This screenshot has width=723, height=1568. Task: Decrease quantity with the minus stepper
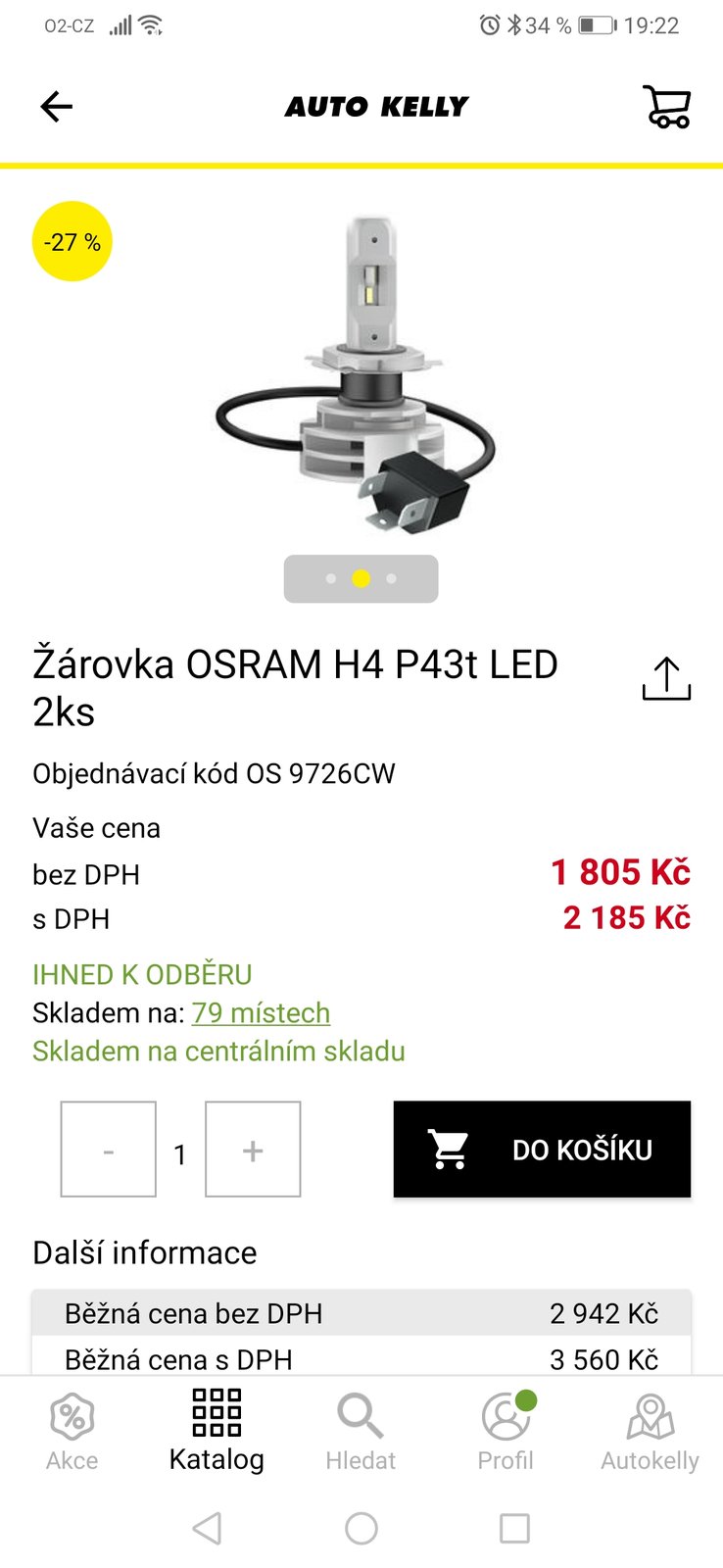tap(108, 1149)
